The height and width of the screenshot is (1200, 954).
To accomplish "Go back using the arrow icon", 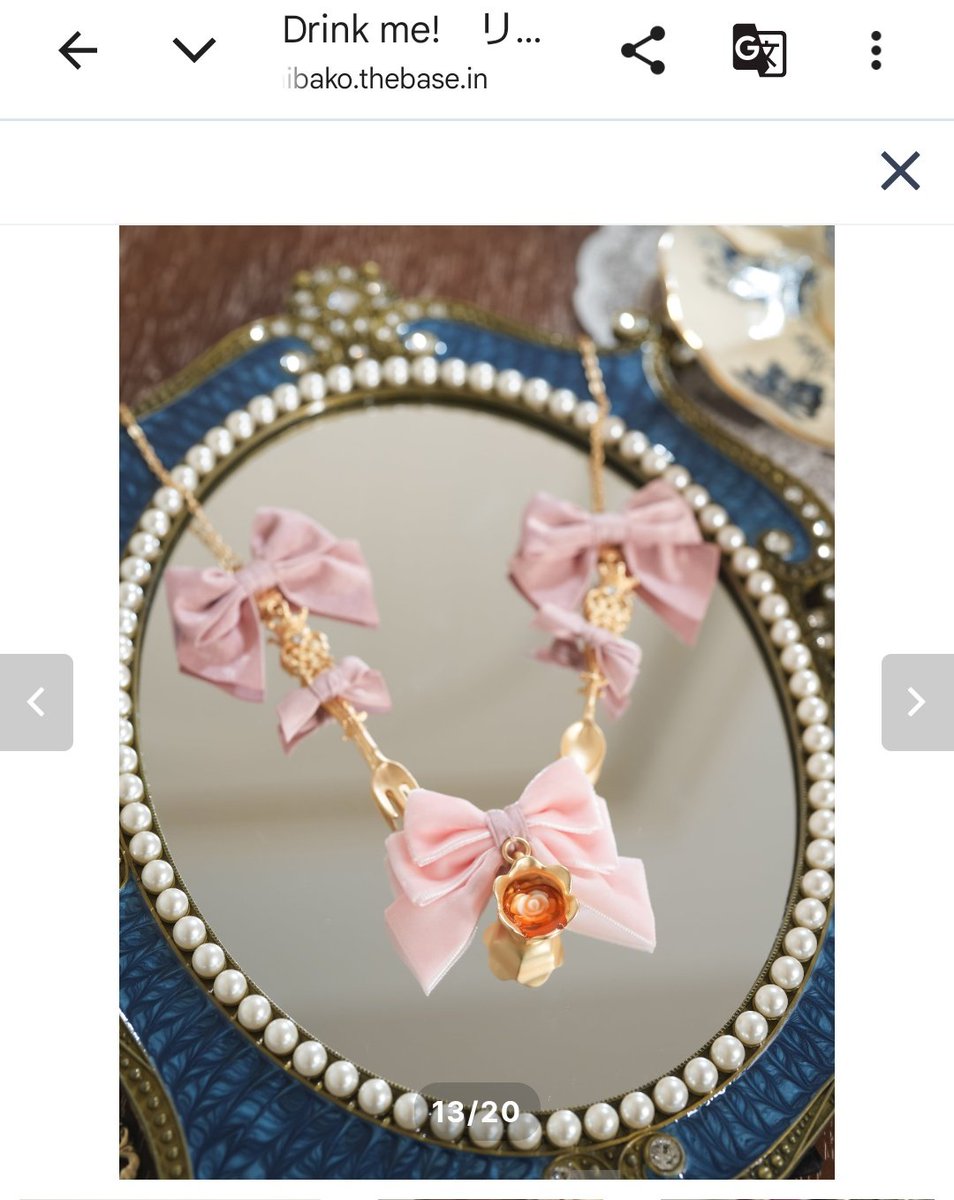I will point(77,50).
